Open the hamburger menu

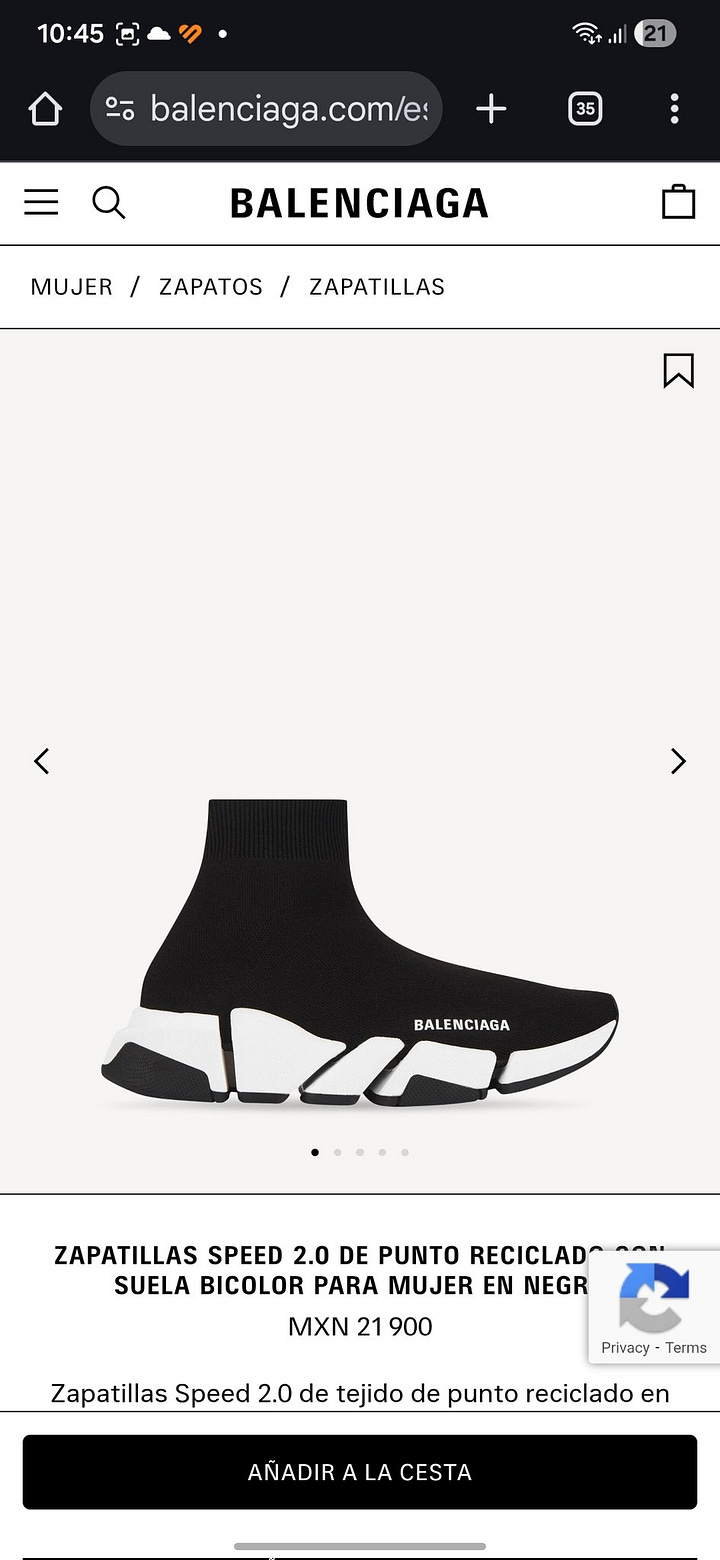[41, 202]
